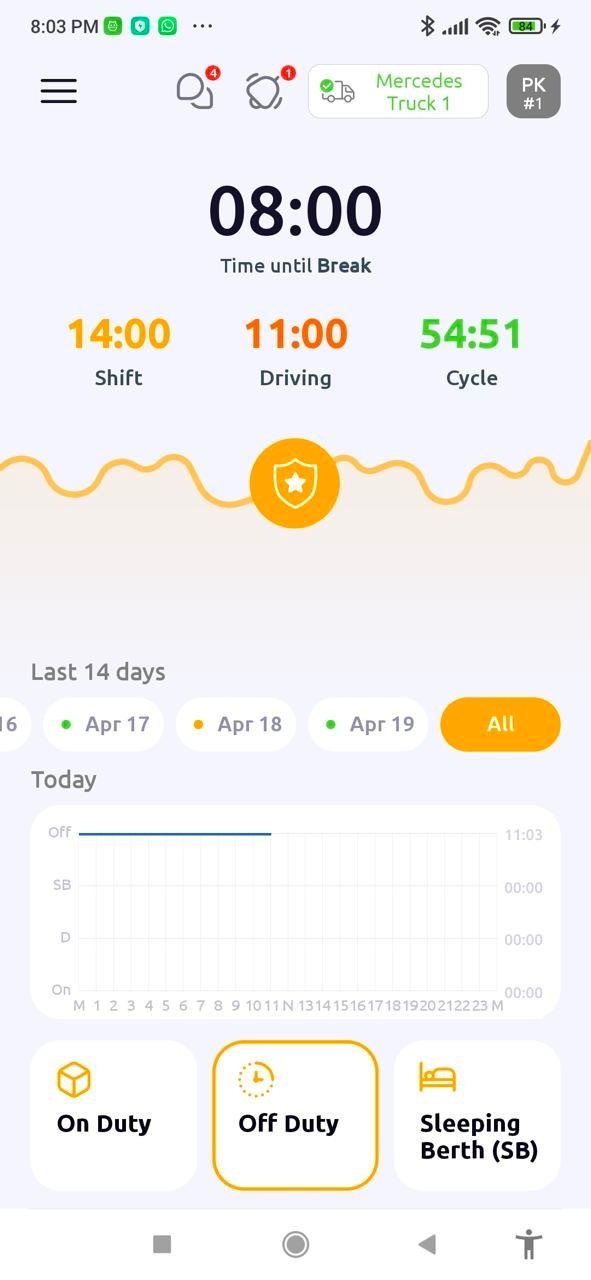The image size is (591, 1280).
Task: Select the Off Duty status
Action: 295,1115
